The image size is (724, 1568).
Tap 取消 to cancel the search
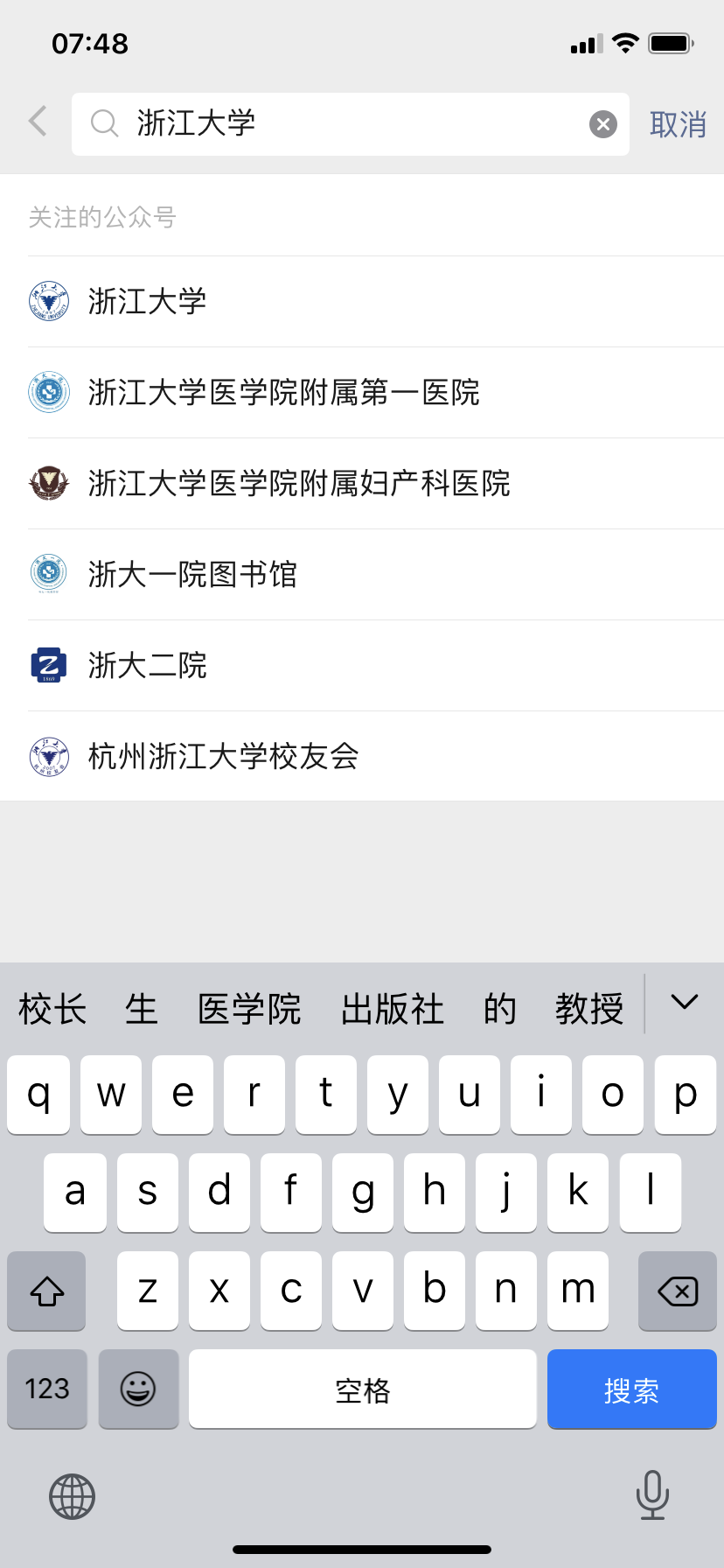point(678,124)
